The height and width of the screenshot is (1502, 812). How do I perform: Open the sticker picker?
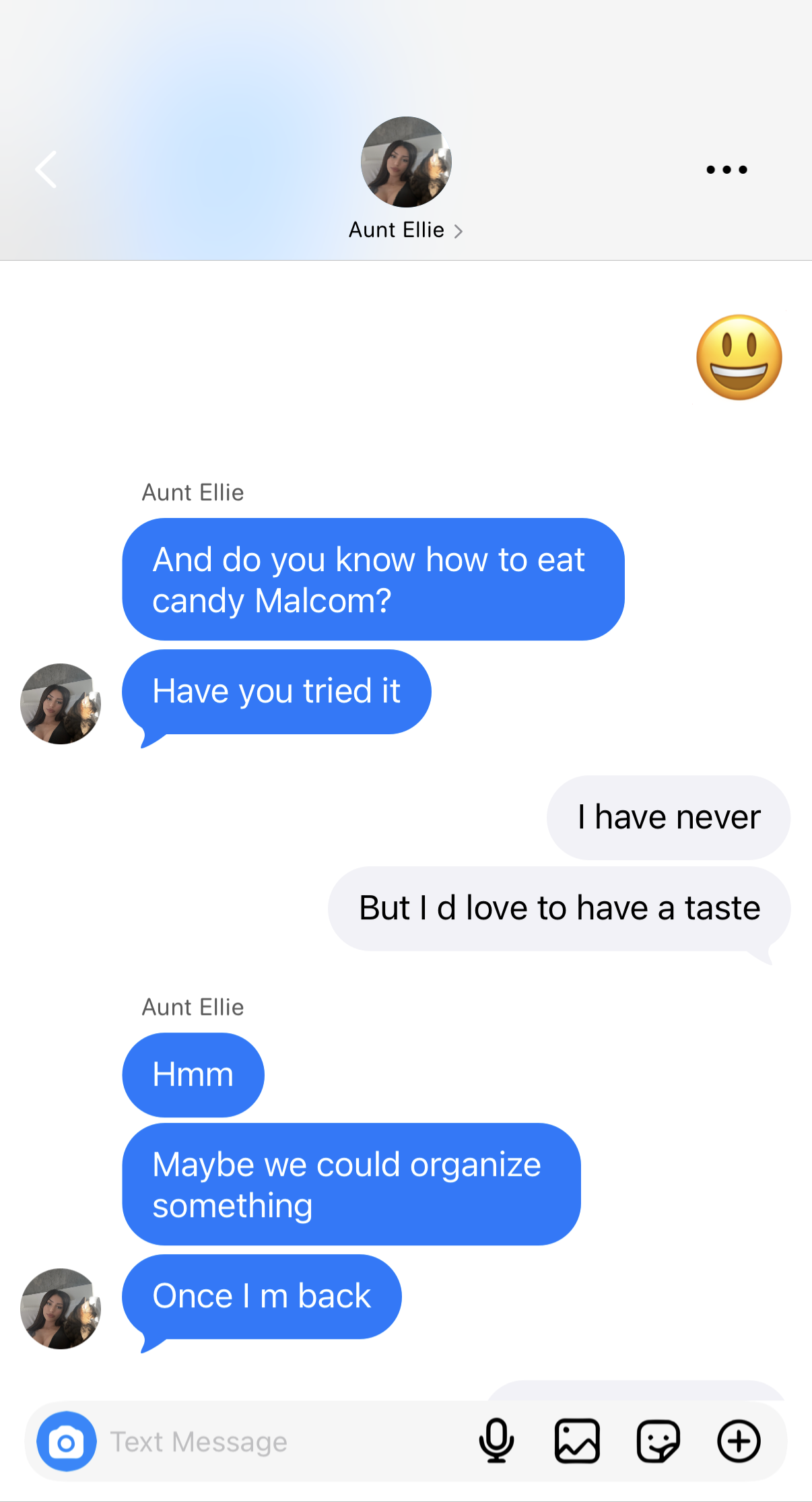(x=658, y=1441)
